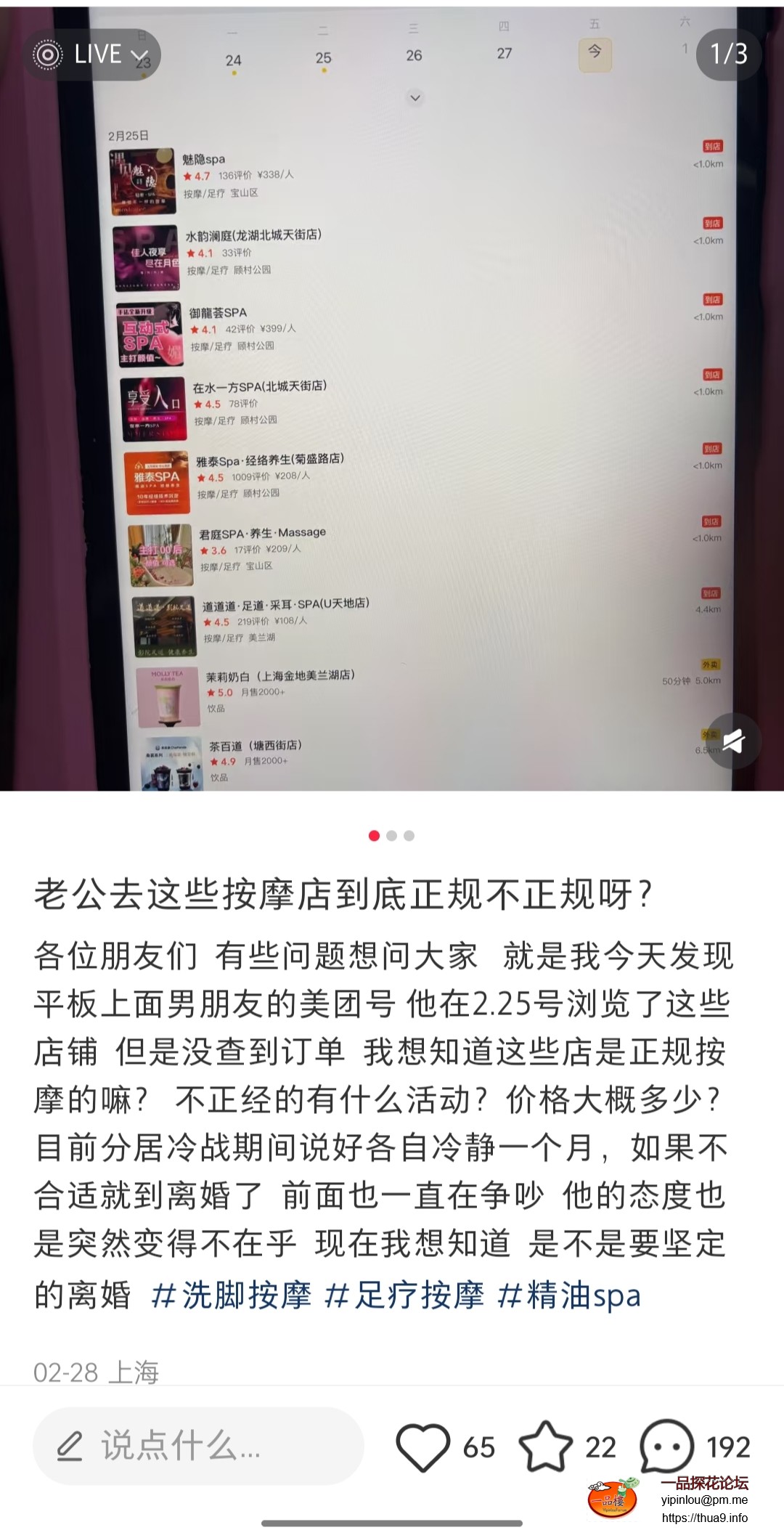Save the post with the star icon
This screenshot has height=1538, width=784.
tap(545, 1447)
